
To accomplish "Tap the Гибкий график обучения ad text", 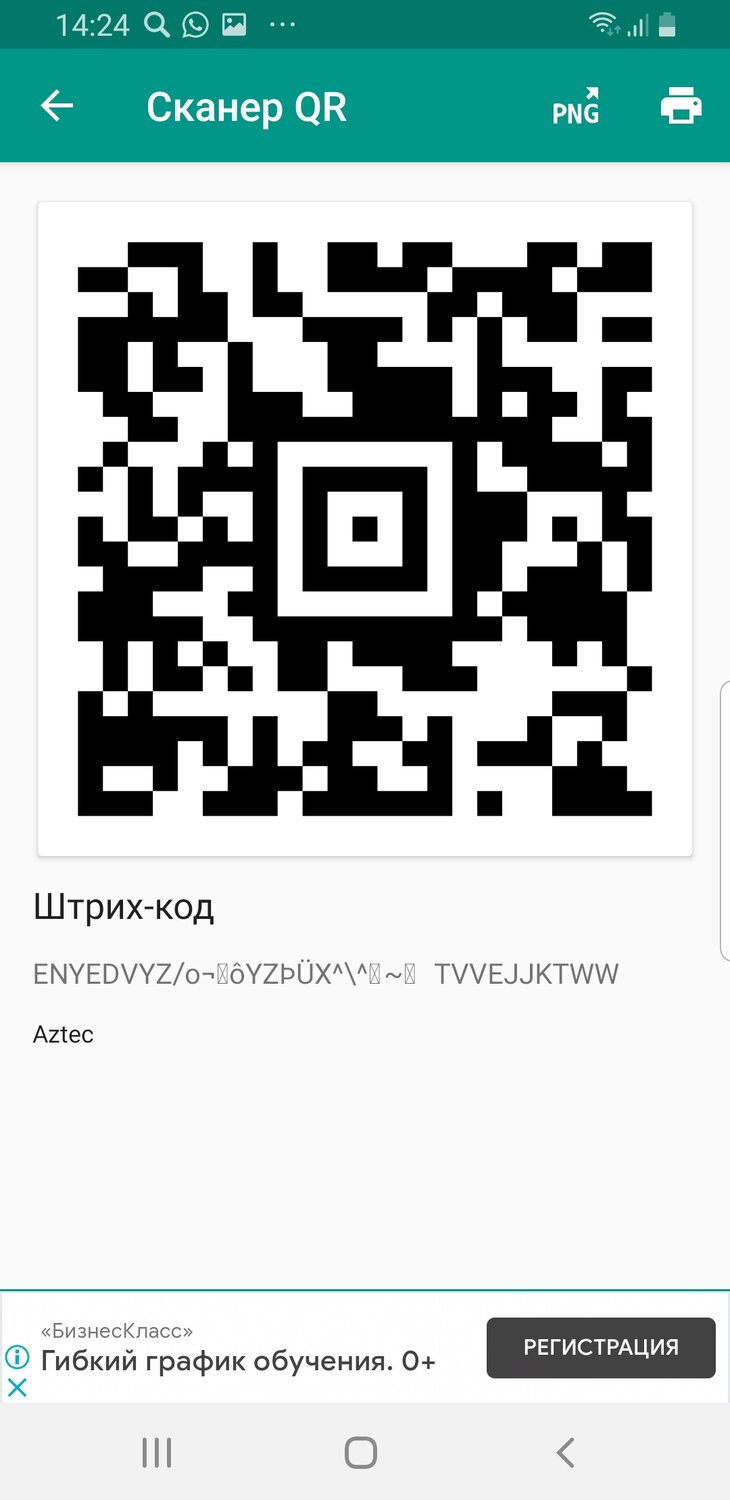I will click(238, 1361).
